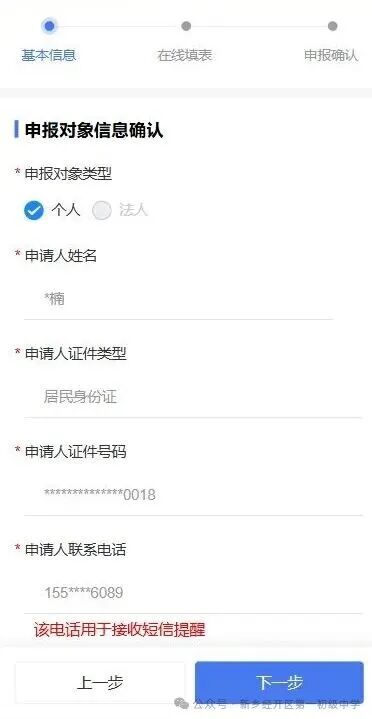The height and width of the screenshot is (719, 372).
Task: Continue with 下一步 button
Action: pos(279,682)
